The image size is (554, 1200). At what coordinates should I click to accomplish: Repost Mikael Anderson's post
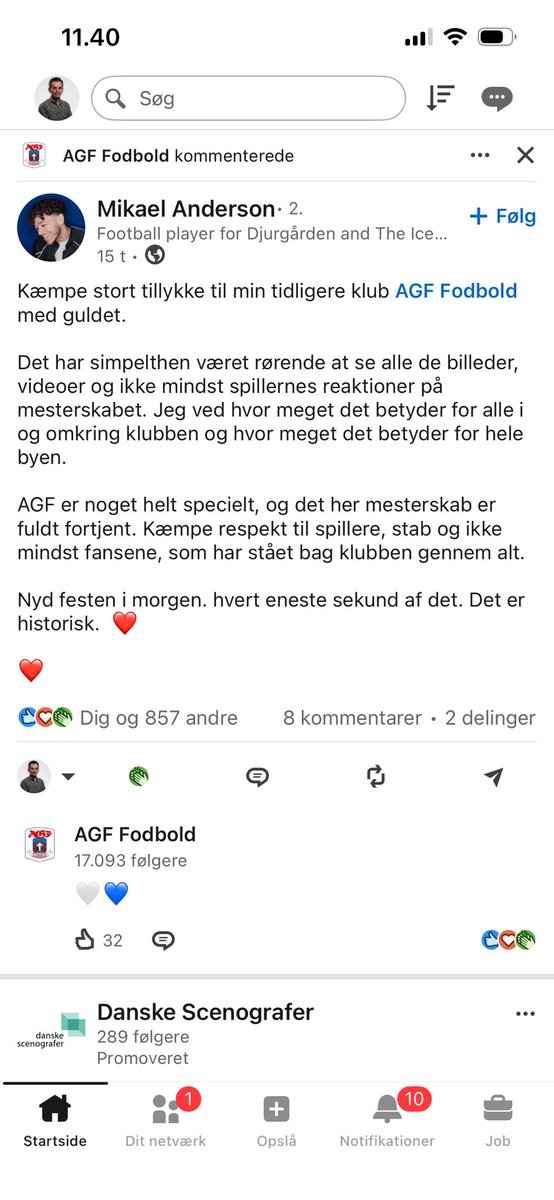coord(376,776)
